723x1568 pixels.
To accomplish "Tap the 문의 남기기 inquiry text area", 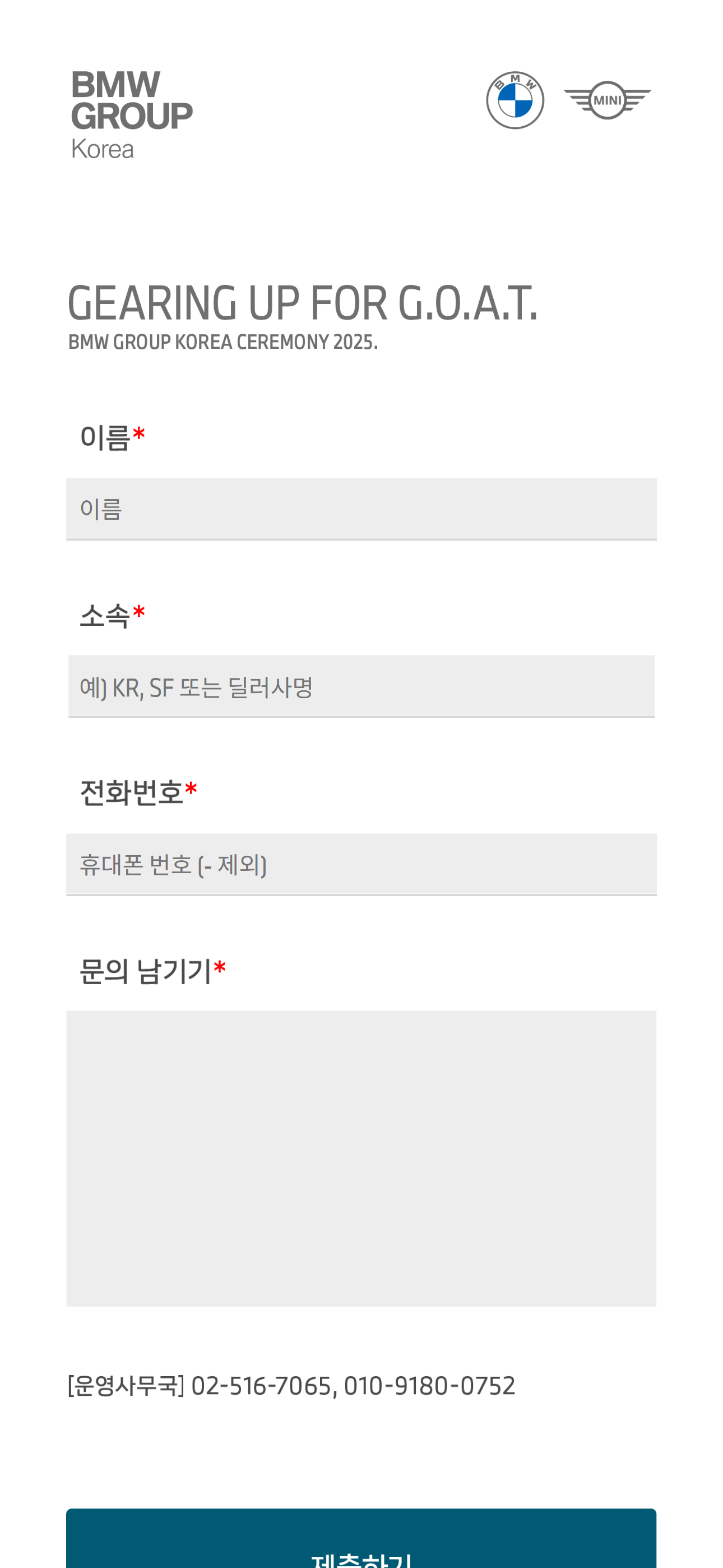I will tap(361, 1157).
